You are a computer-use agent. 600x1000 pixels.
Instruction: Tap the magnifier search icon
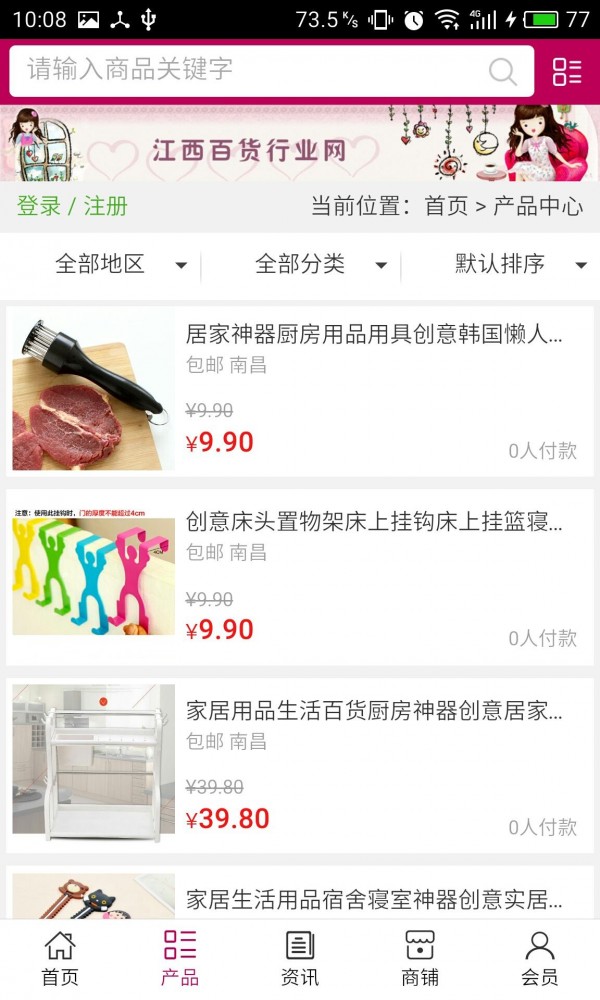click(x=502, y=71)
